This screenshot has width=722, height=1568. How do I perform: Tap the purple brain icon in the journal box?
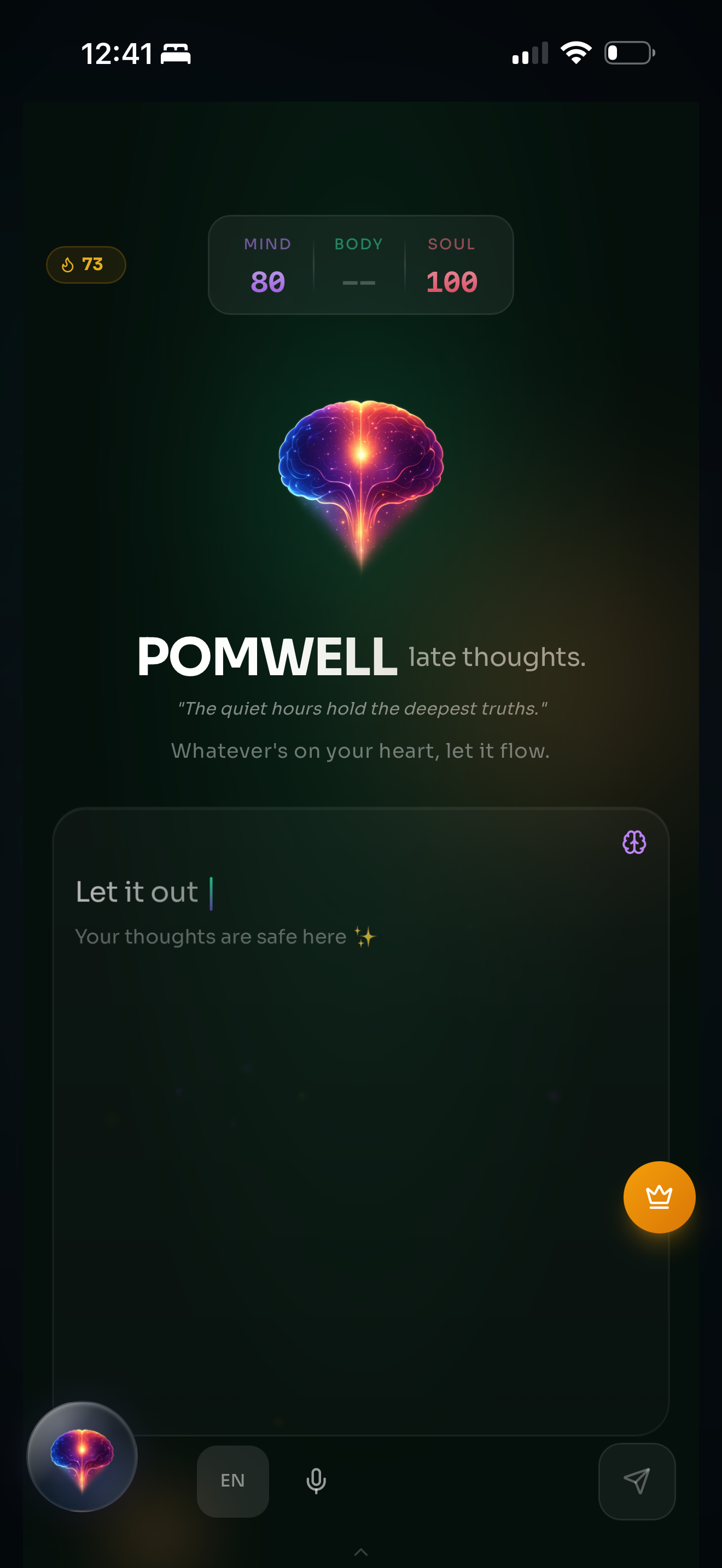tap(633, 842)
